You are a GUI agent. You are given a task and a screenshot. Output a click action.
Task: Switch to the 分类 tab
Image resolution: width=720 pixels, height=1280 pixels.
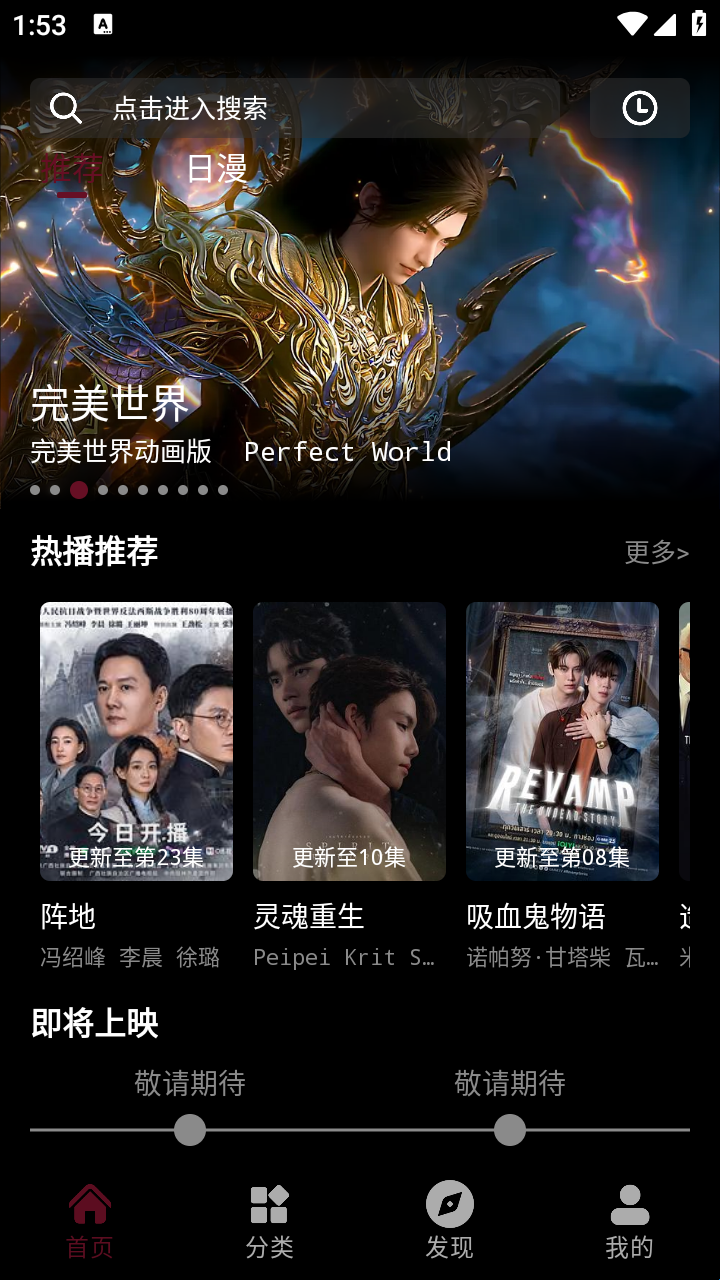click(270, 1221)
